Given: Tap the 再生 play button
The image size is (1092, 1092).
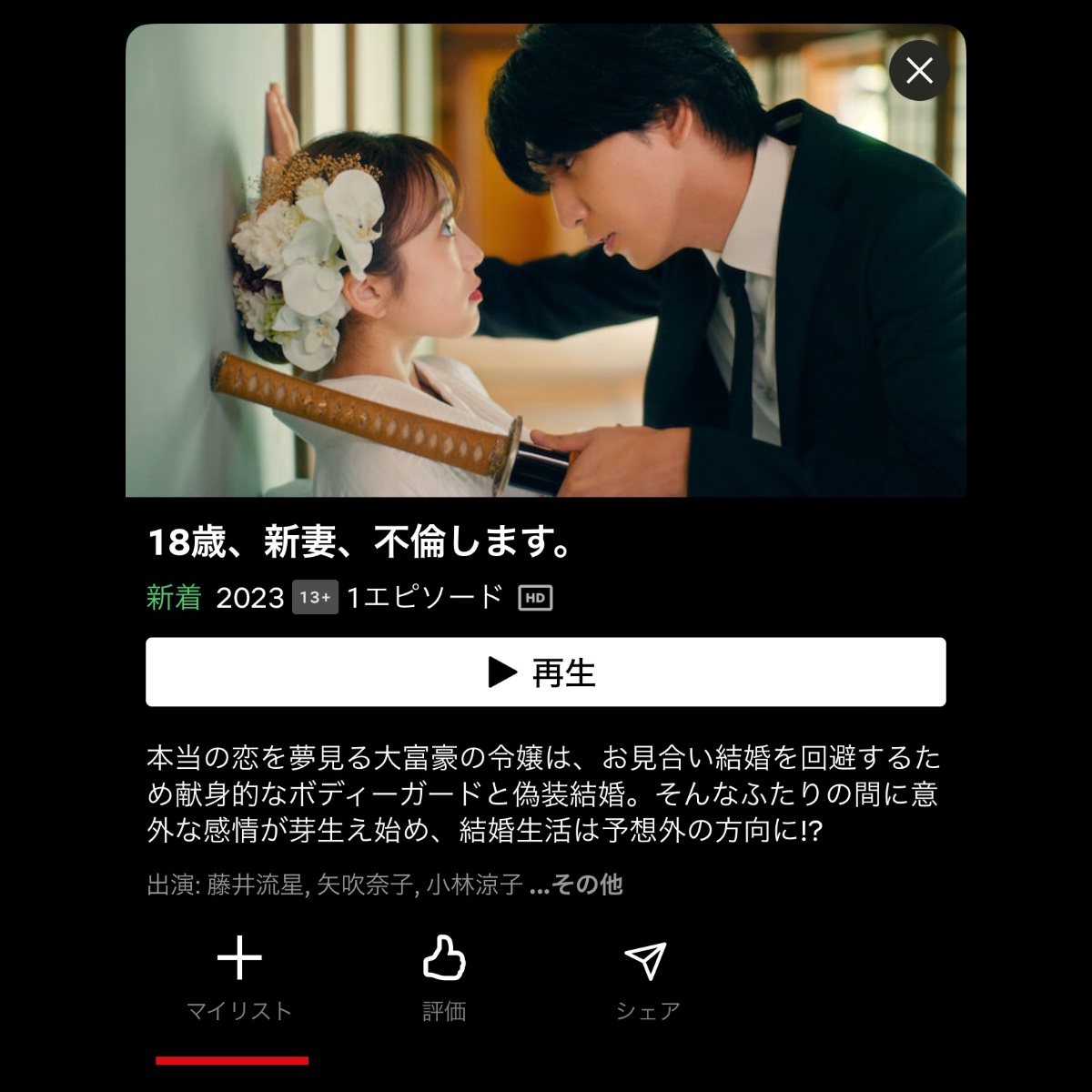Looking at the screenshot, I should [545, 672].
